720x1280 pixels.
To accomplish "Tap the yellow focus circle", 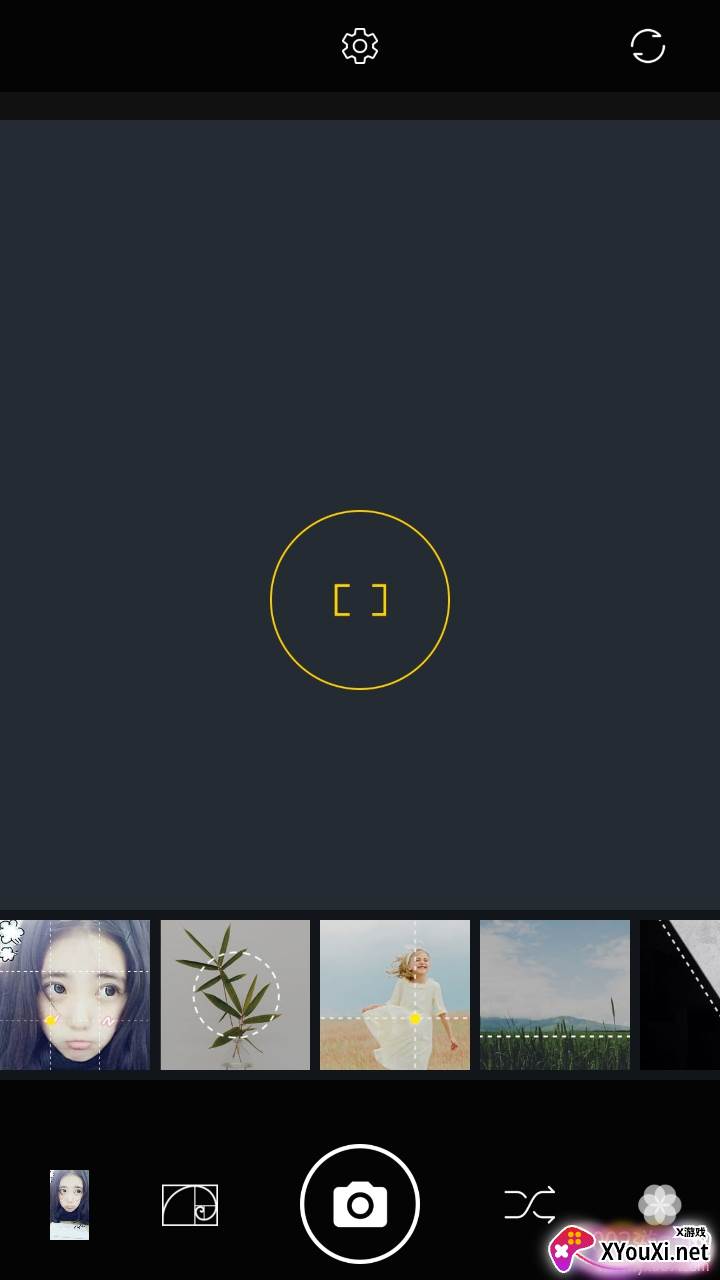I will tap(360, 600).
